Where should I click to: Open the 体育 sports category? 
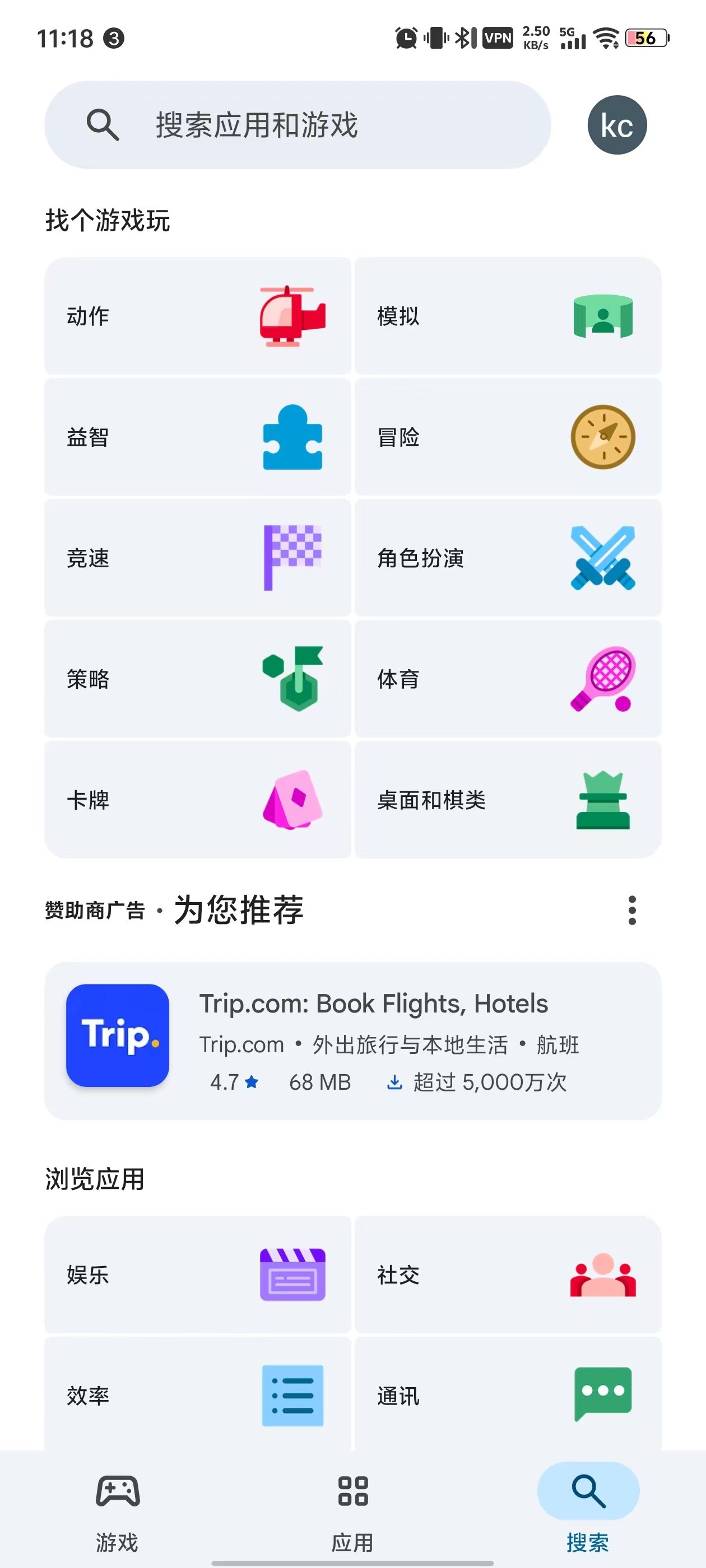(x=508, y=679)
